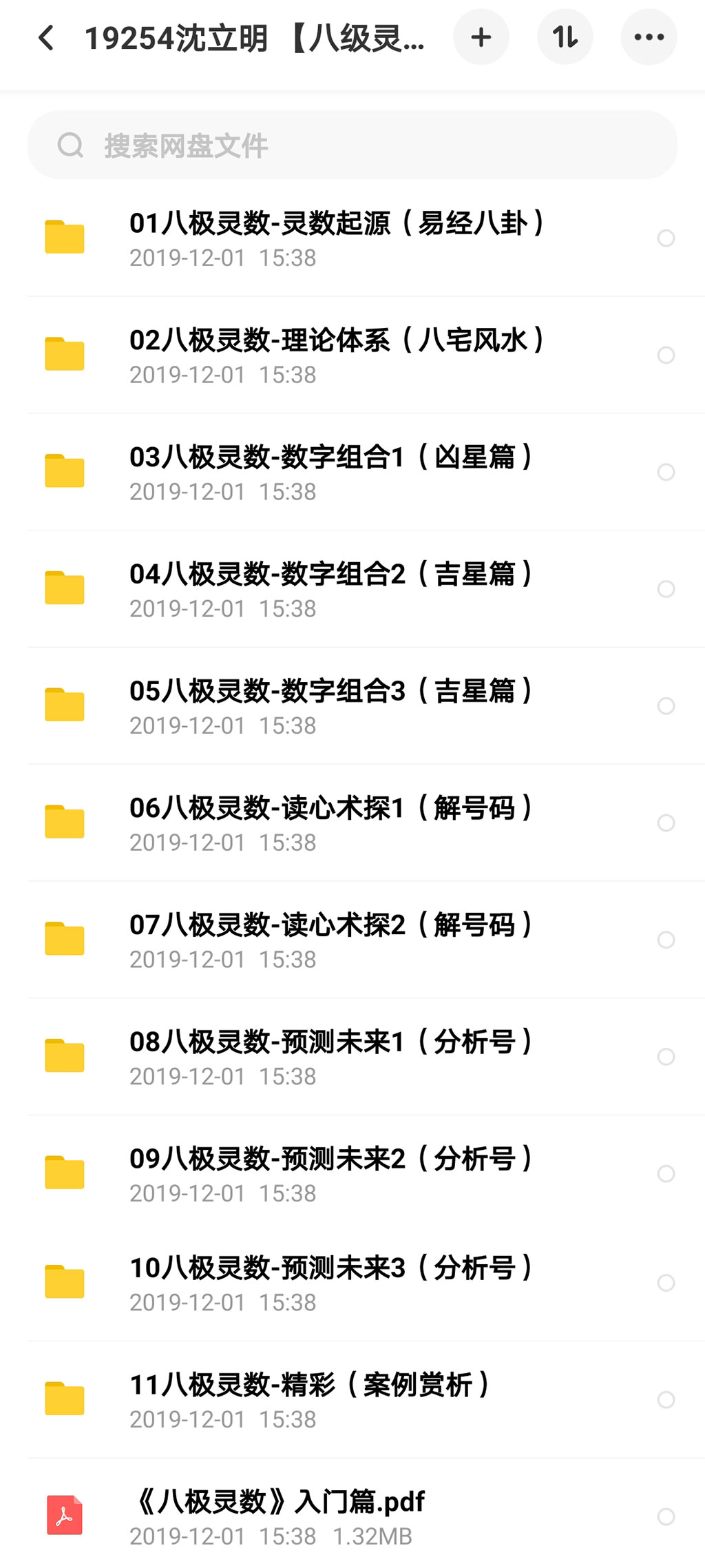Select the checkbox for the 入门篇.pdf file
This screenshot has width=705, height=1568.
pos(666,1516)
